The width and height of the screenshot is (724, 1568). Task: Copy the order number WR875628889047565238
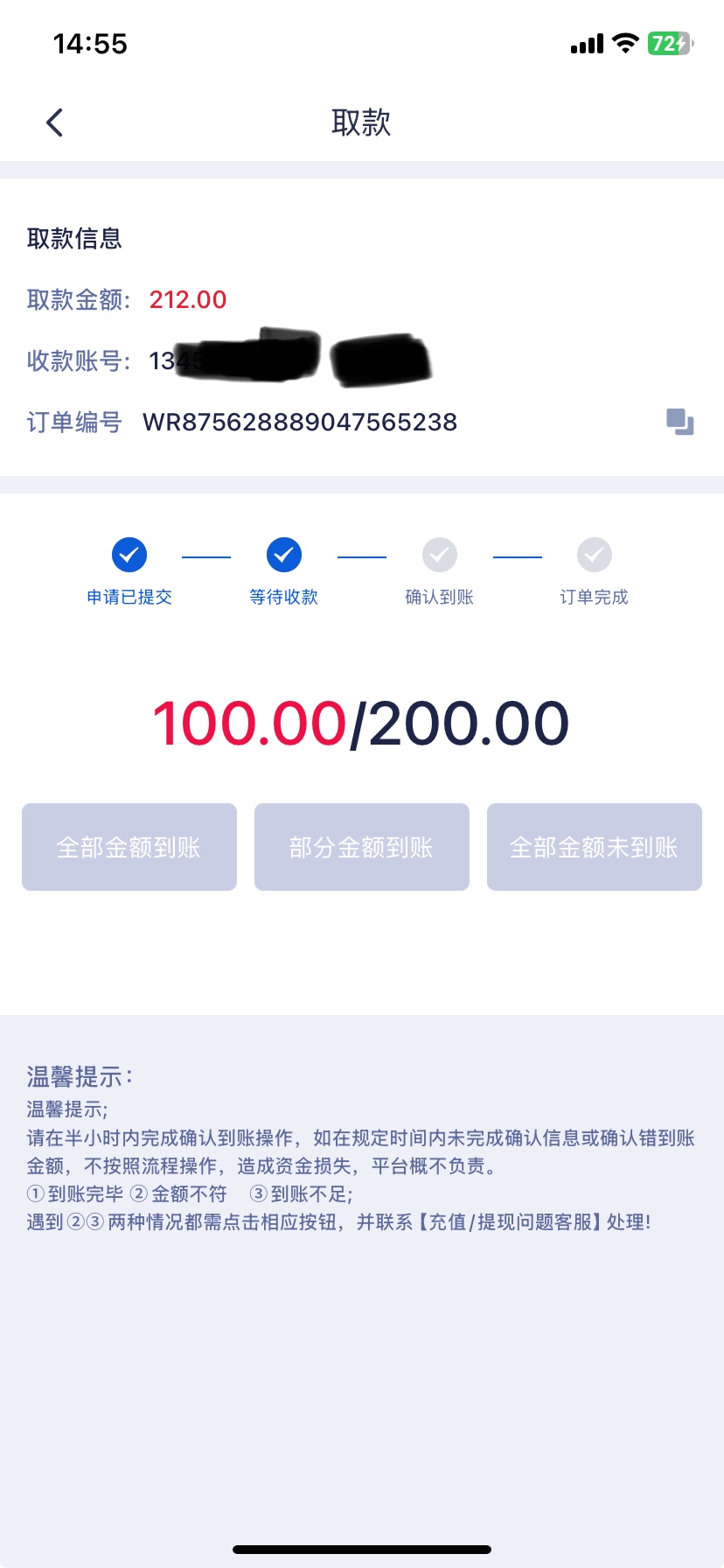pos(679,422)
